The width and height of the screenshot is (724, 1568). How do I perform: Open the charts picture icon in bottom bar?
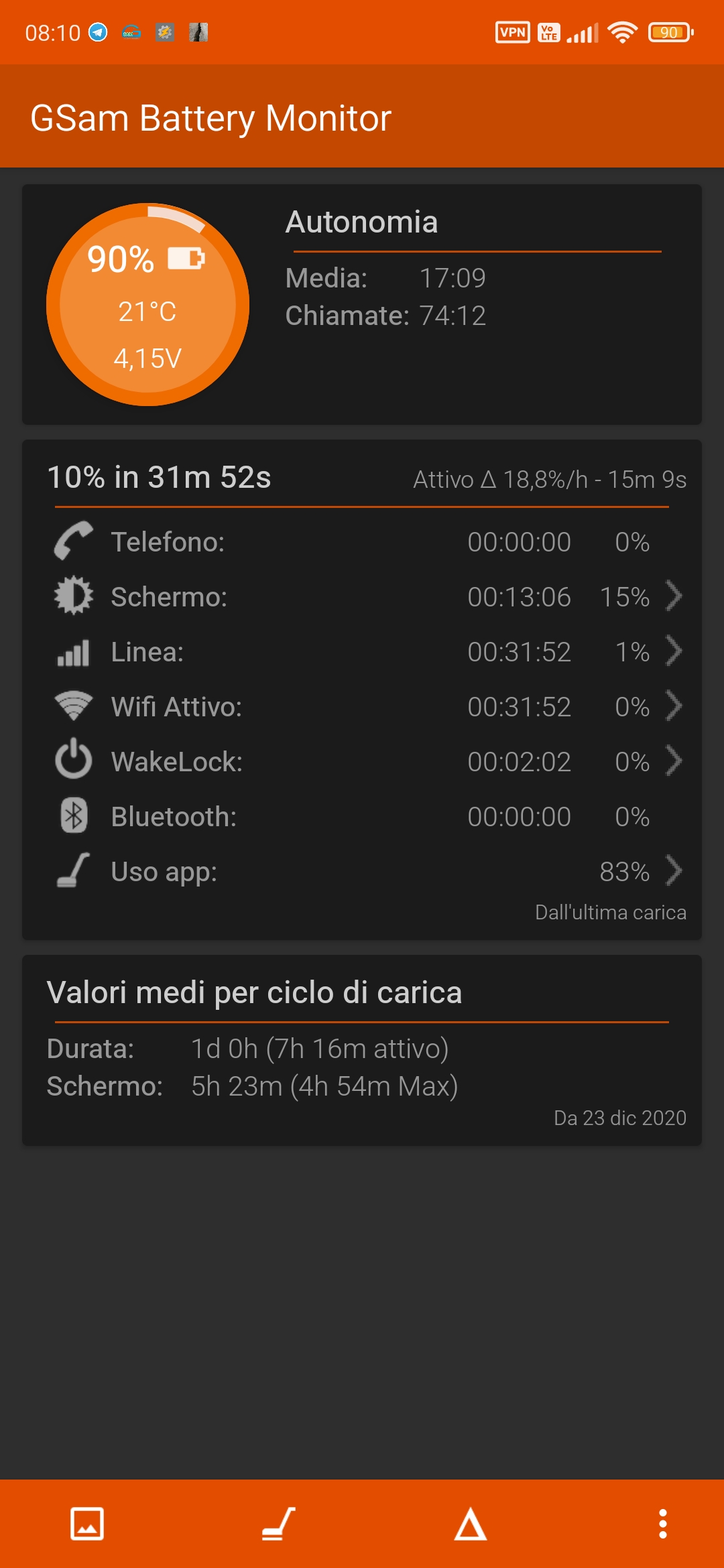click(x=87, y=1524)
